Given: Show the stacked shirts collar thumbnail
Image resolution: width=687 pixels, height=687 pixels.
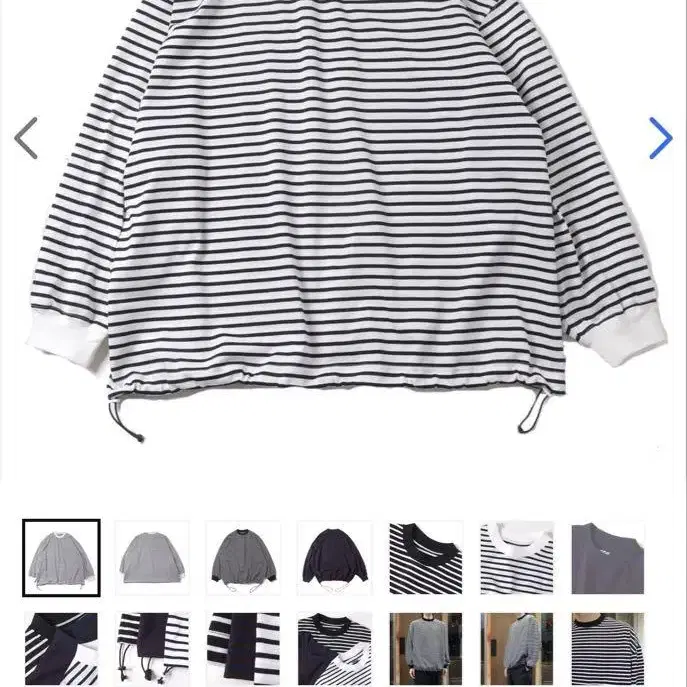Looking at the screenshot, I should (x=334, y=649).
